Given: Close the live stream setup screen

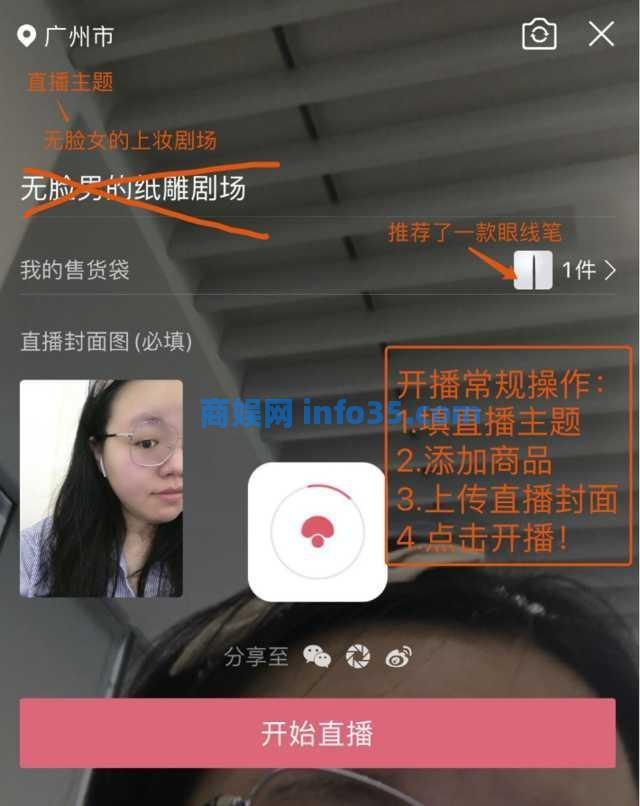Looking at the screenshot, I should click(x=601, y=35).
